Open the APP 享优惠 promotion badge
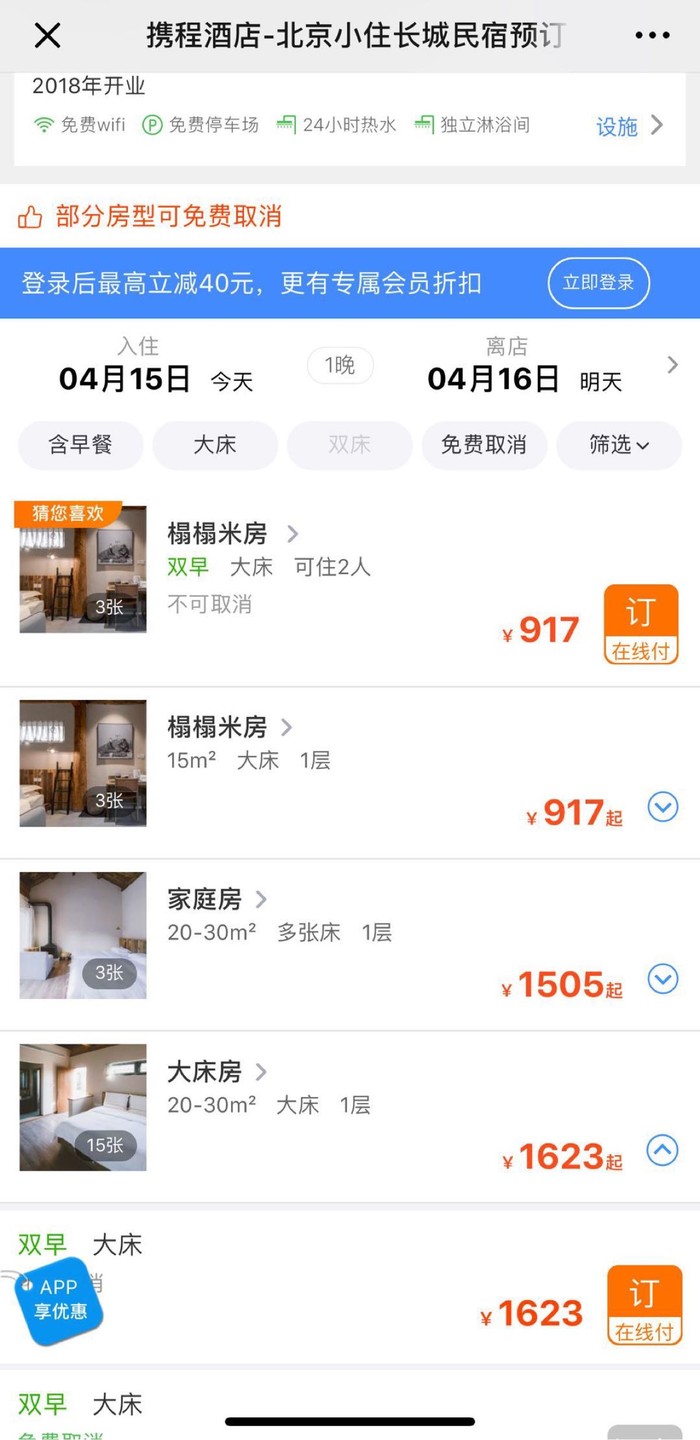 58,1298
